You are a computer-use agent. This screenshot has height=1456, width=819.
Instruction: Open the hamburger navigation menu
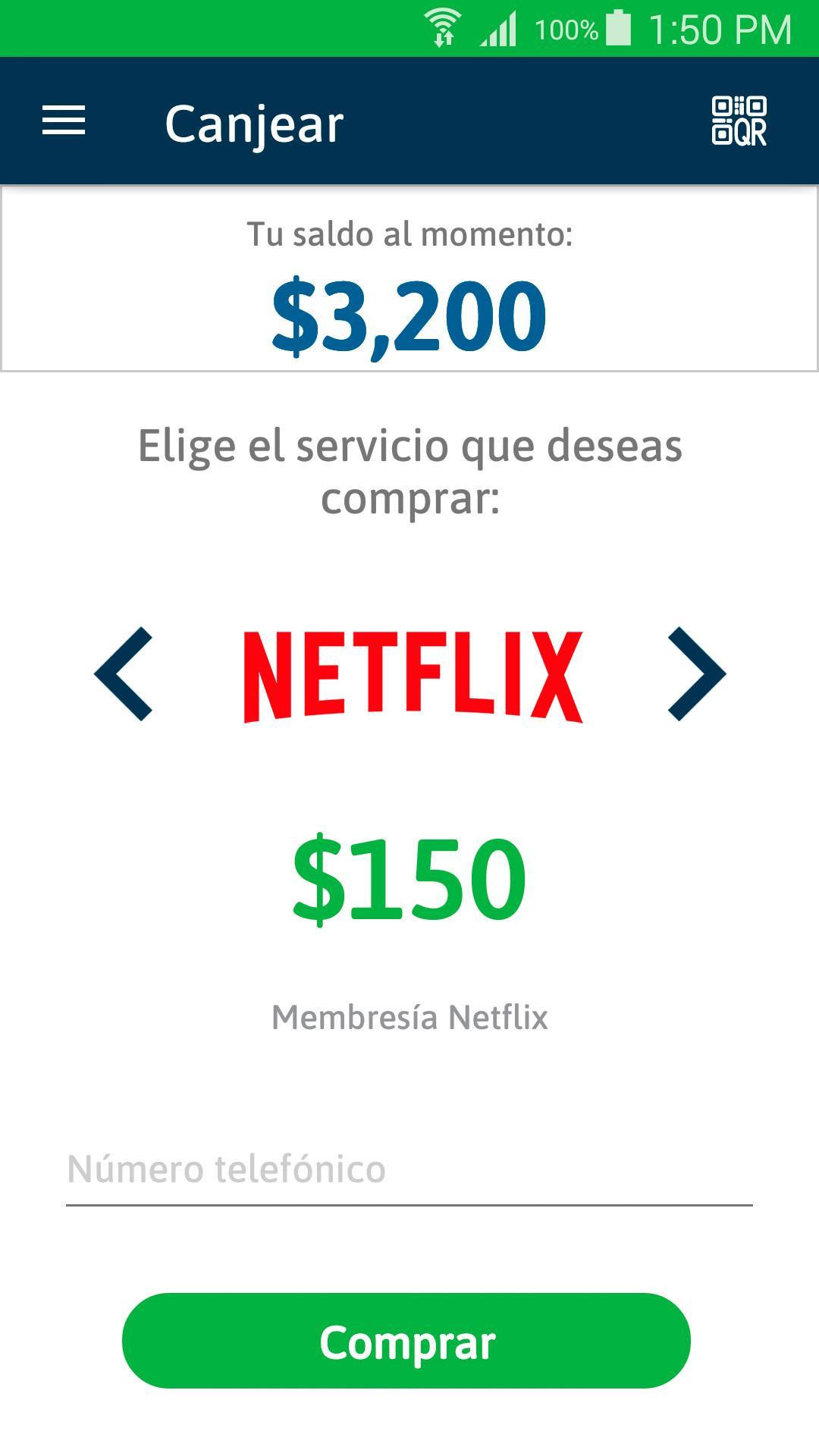pos(64,121)
